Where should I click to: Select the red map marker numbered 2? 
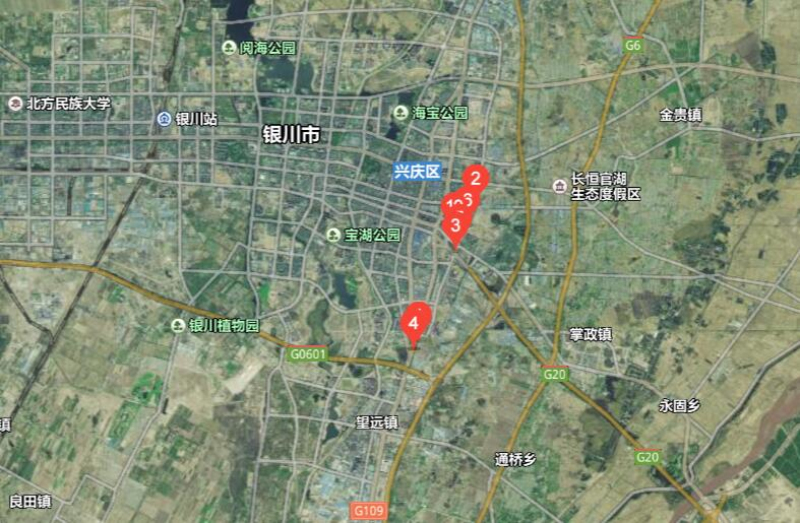click(476, 179)
